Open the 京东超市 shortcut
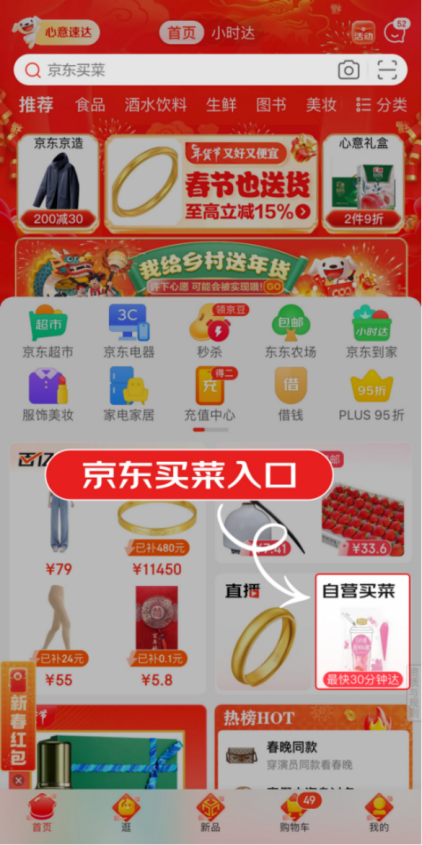This screenshot has height=845, width=422. pos(48,333)
